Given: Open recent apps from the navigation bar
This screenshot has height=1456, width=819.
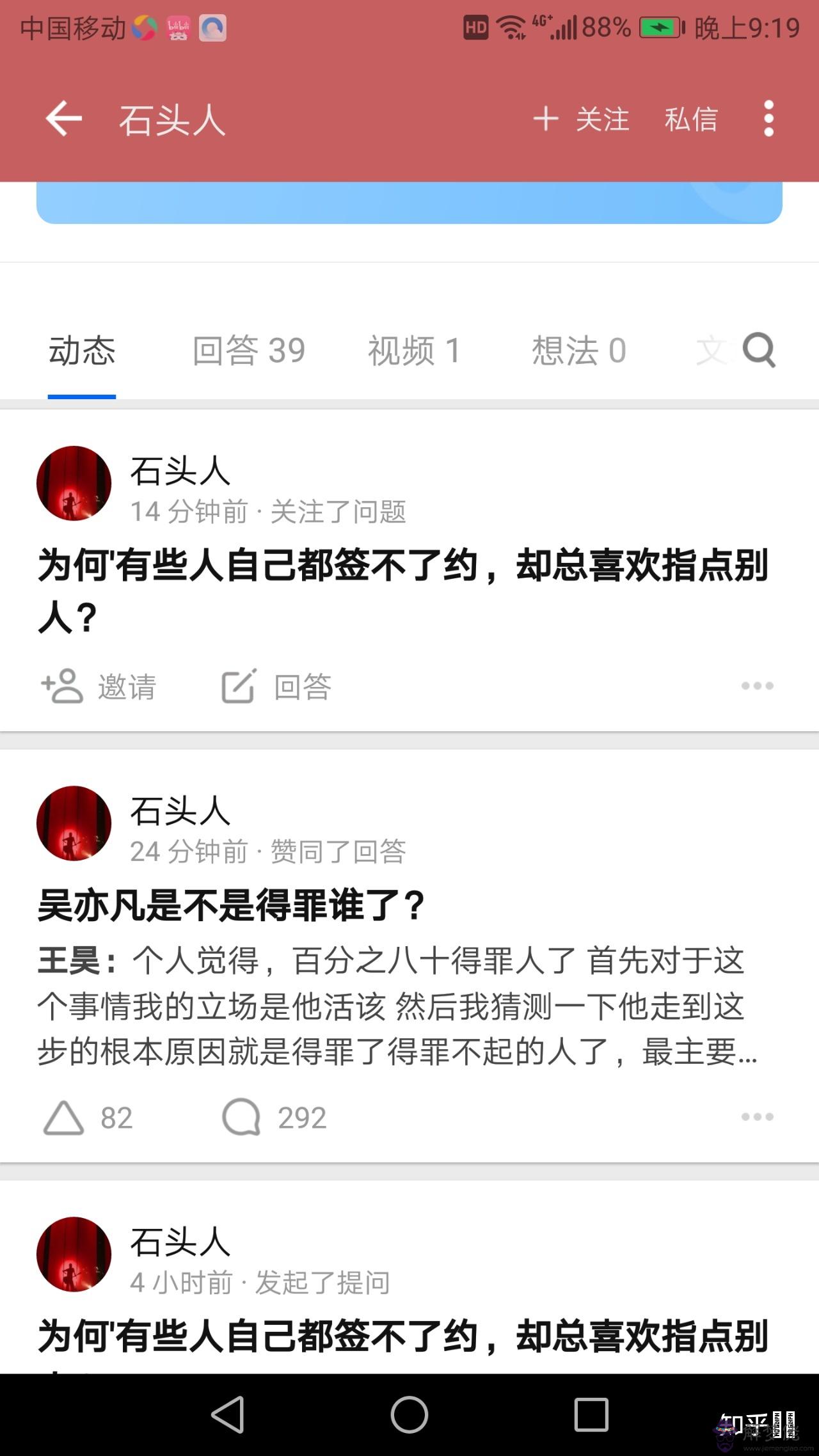Looking at the screenshot, I should (x=591, y=1414).
